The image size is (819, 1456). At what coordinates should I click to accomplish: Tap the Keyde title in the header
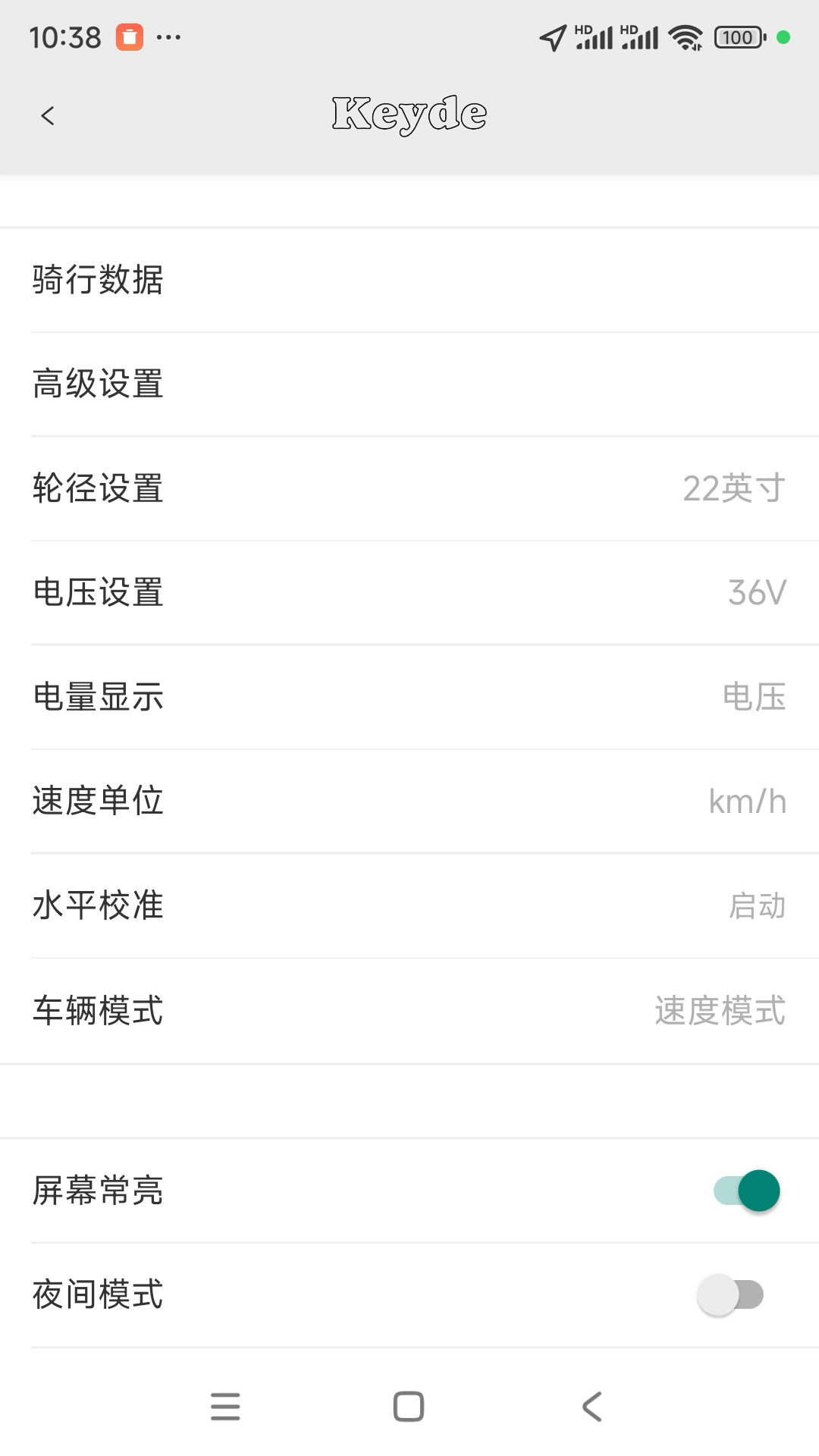tap(408, 114)
